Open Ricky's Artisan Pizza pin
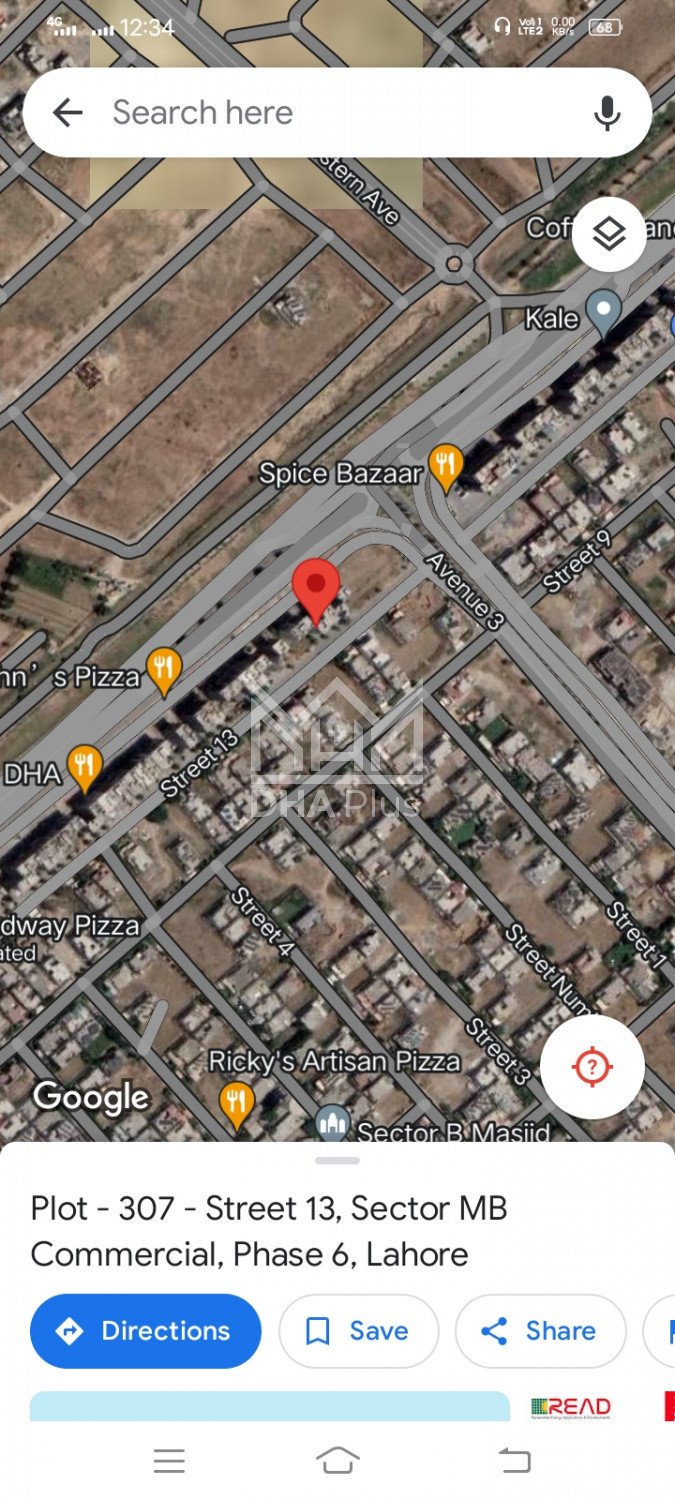 (x=237, y=1102)
